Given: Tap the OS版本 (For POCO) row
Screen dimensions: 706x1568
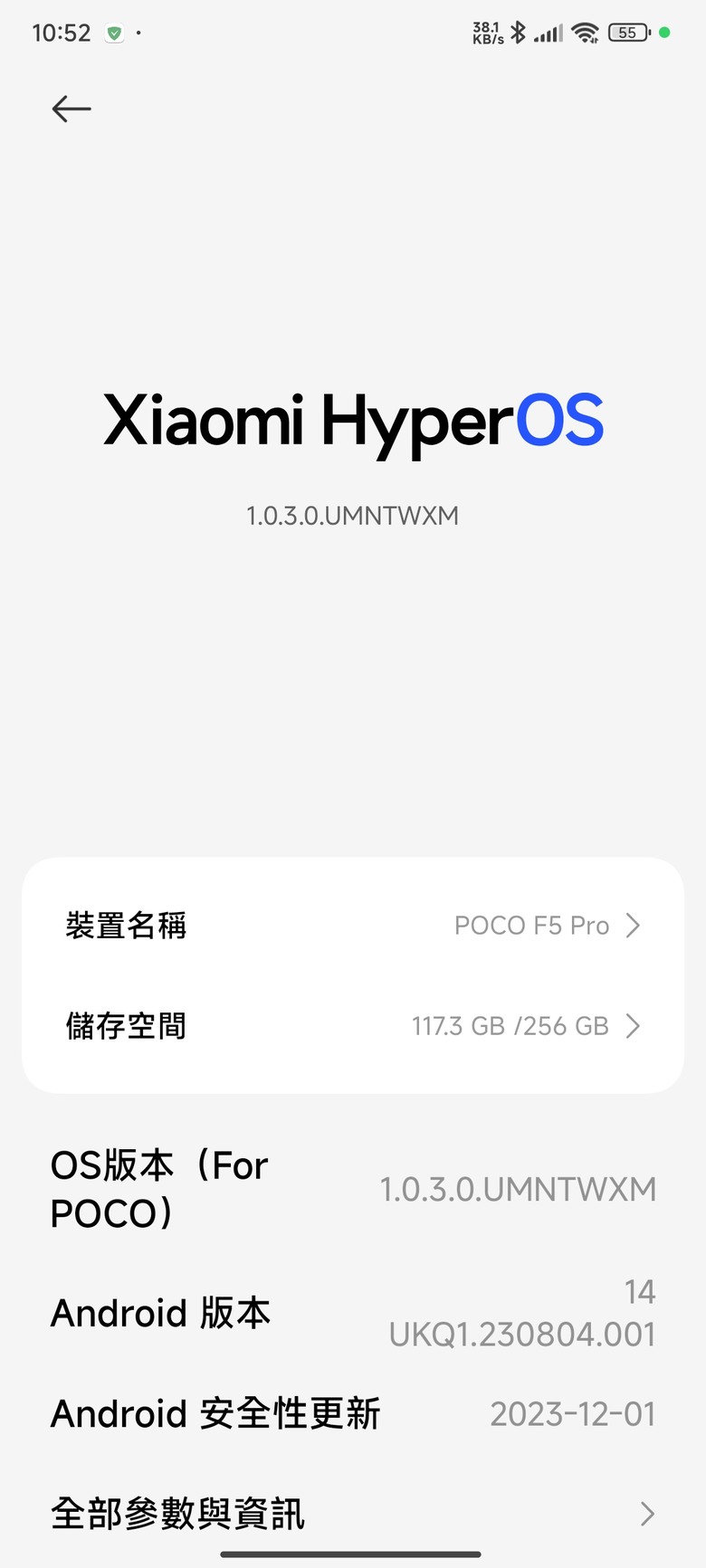Looking at the screenshot, I should [353, 1189].
